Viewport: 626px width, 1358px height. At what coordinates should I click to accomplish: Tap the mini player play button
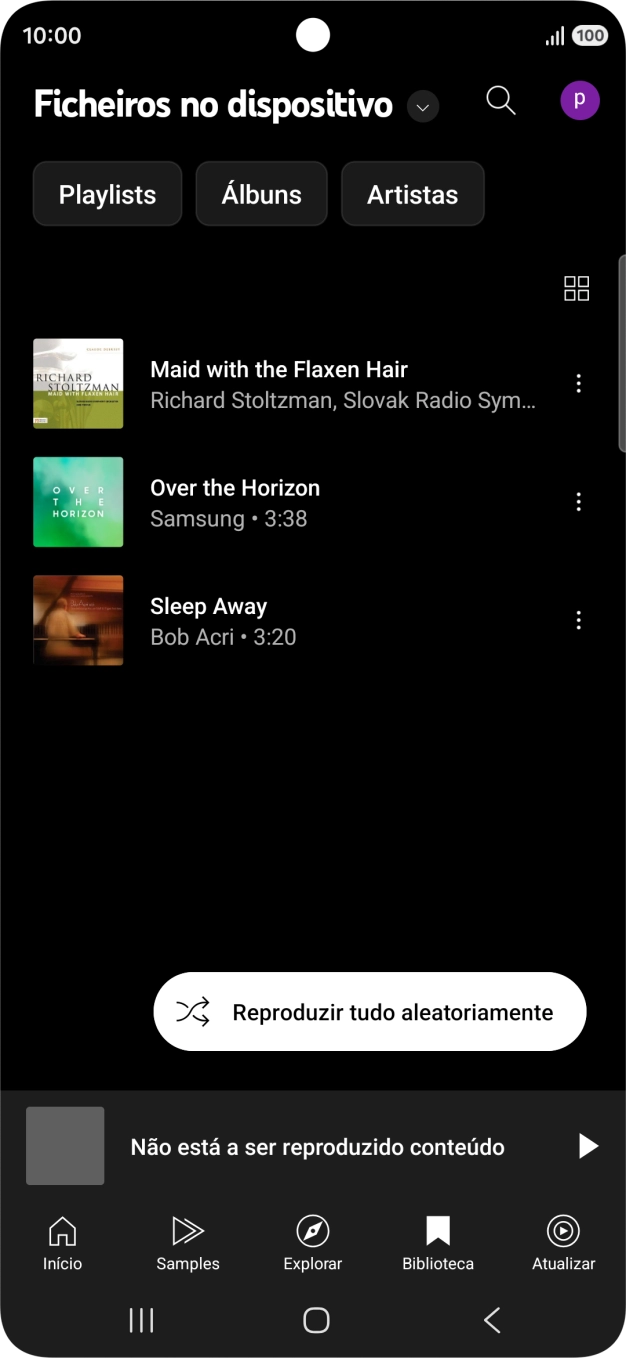(x=588, y=1146)
